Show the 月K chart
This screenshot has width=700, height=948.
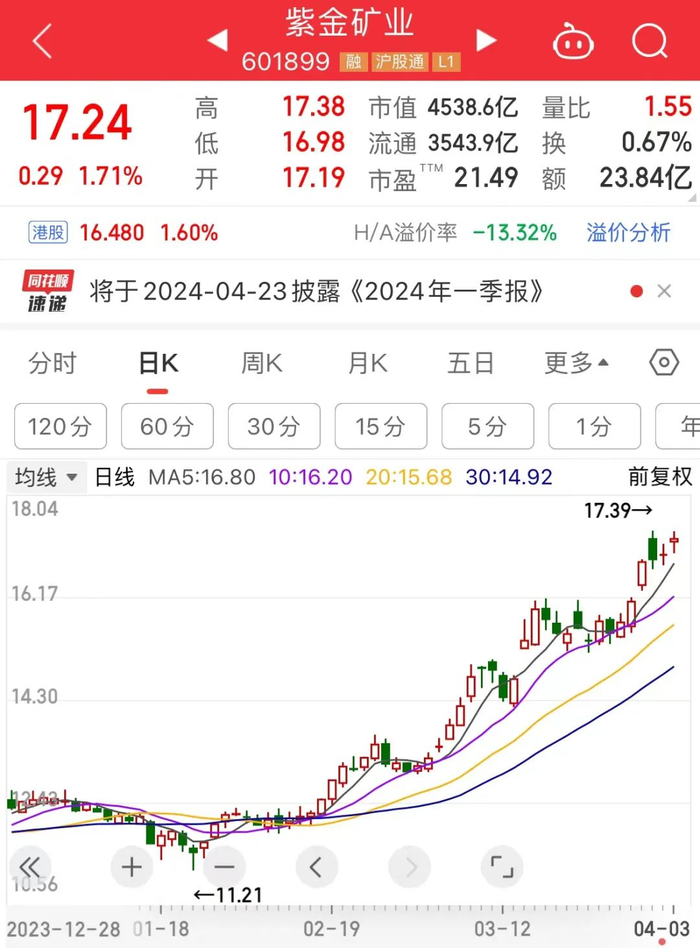point(367,363)
